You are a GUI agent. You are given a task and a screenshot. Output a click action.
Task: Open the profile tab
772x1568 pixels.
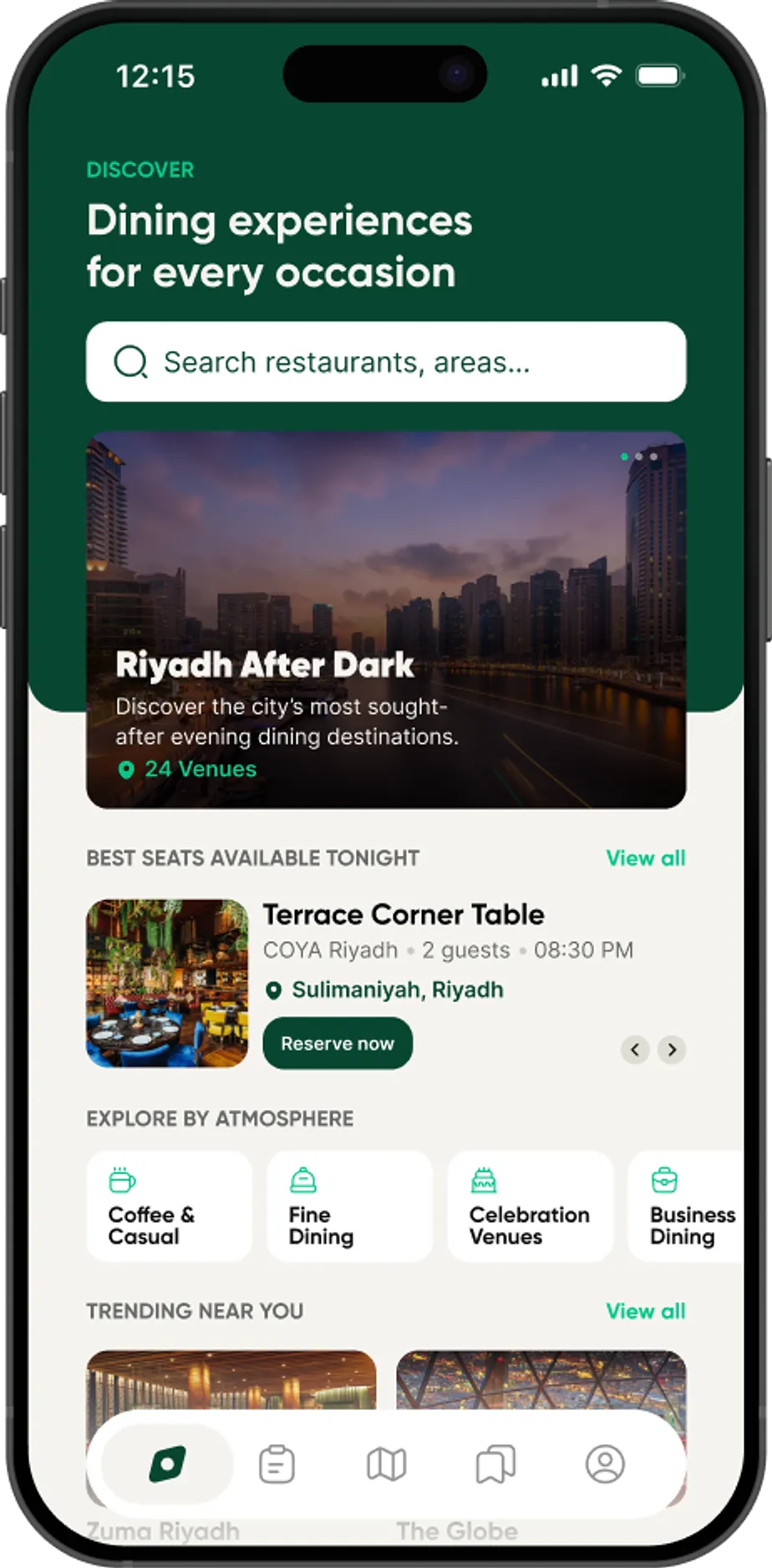pyautogui.click(x=605, y=1464)
